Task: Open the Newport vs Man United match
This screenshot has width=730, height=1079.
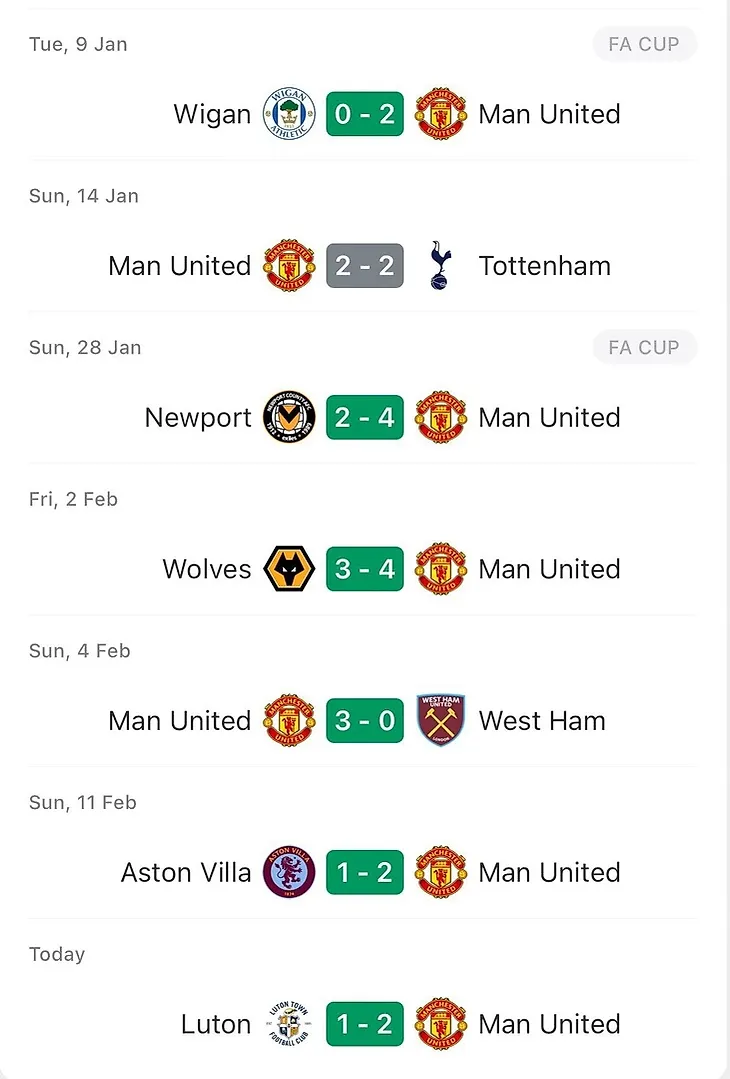Action: [x=365, y=417]
